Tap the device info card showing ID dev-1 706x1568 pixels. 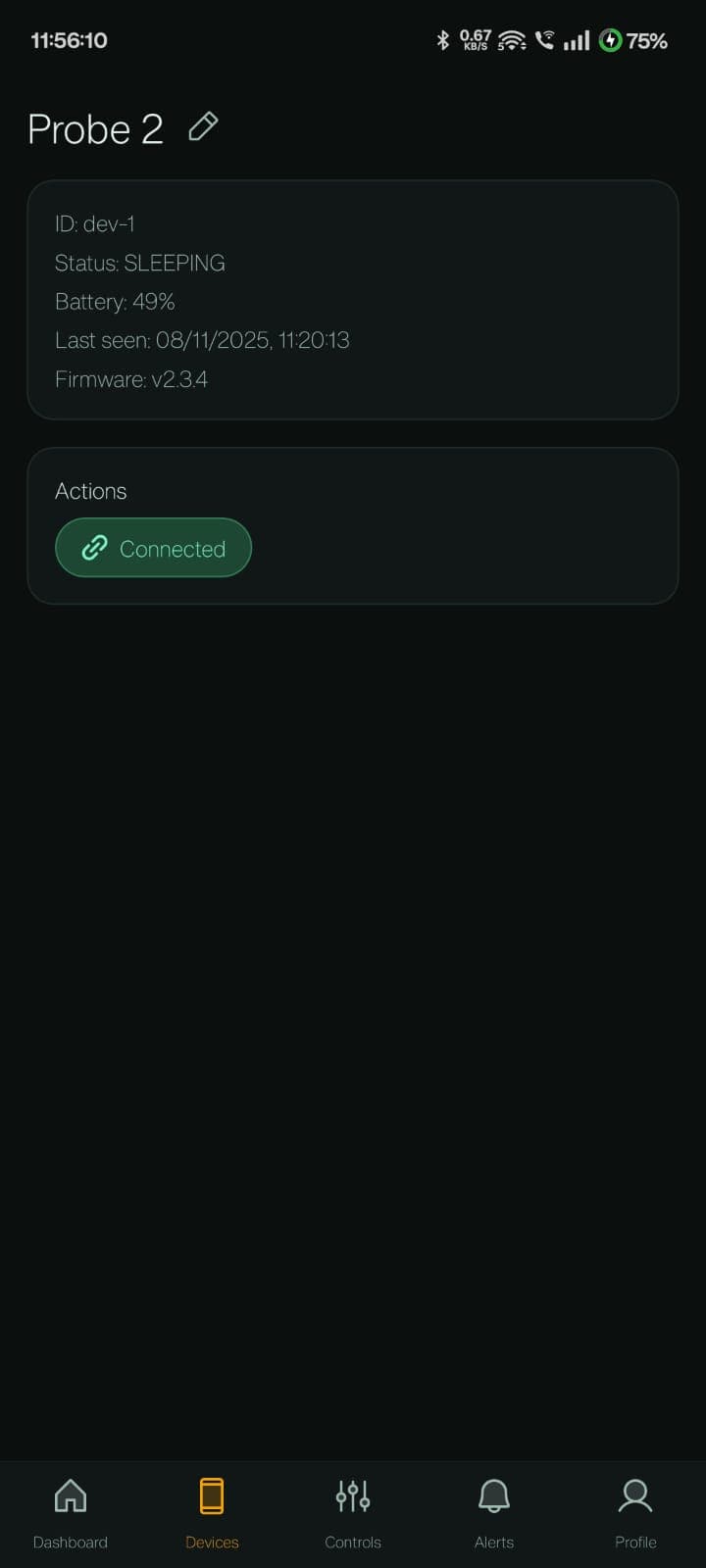pyautogui.click(x=353, y=299)
